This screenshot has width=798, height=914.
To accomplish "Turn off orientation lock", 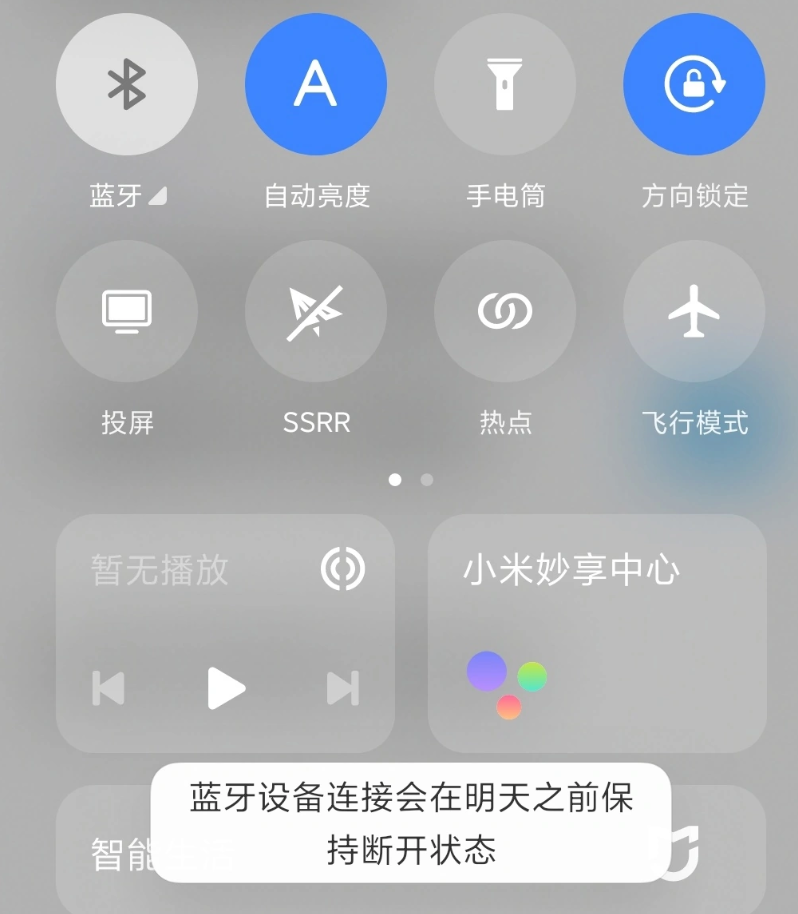I will (694, 84).
